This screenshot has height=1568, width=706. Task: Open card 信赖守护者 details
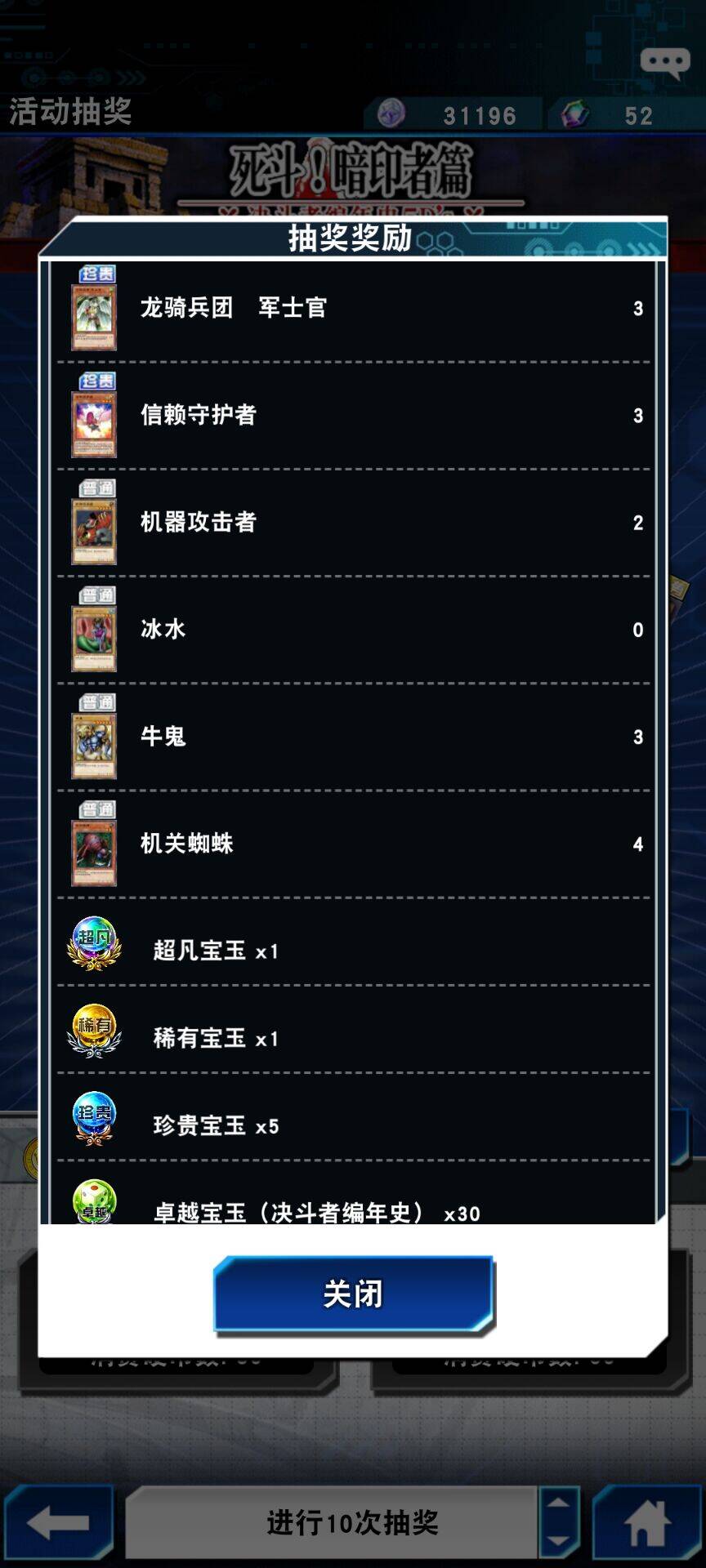click(x=94, y=423)
